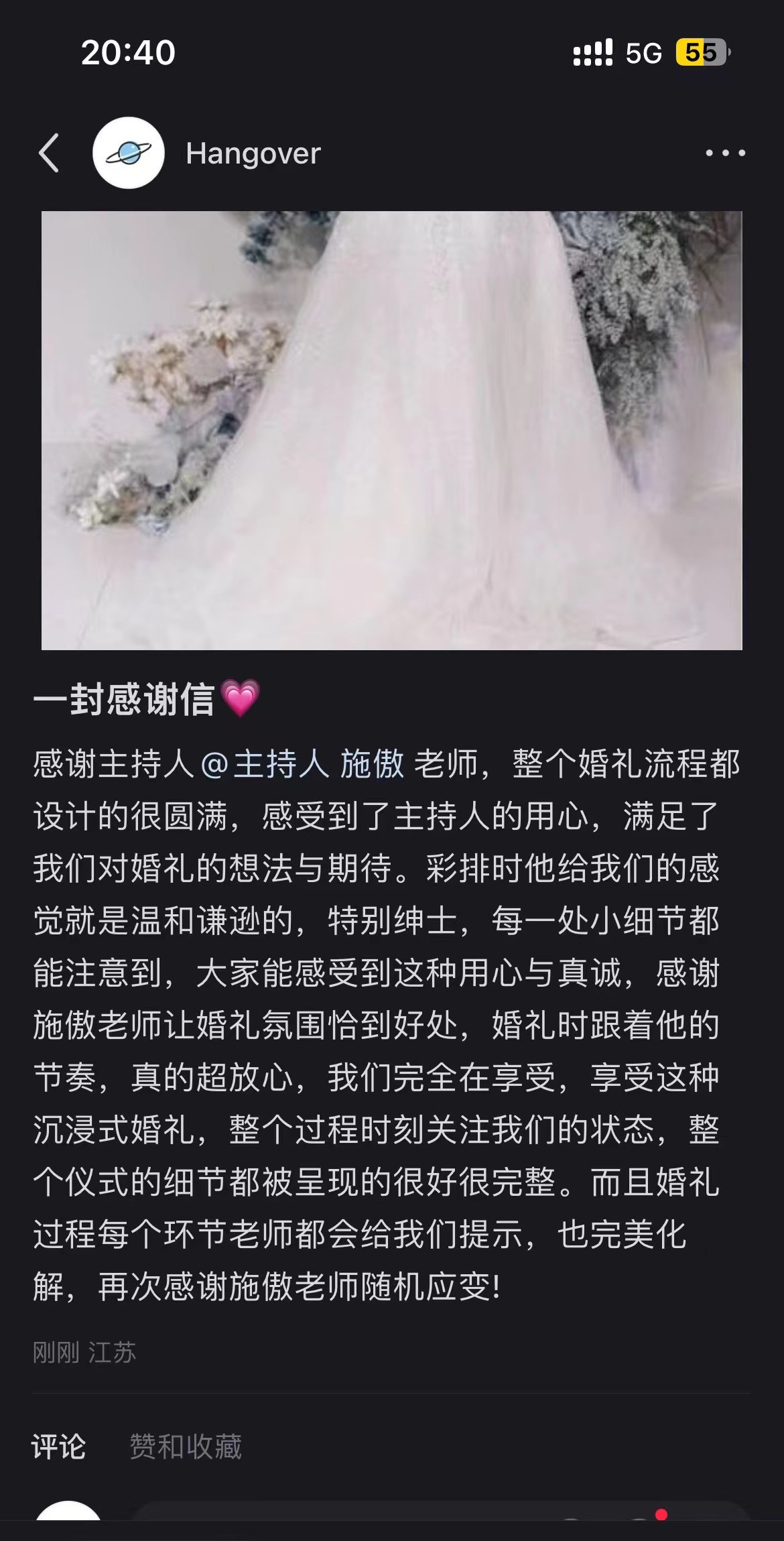View the wedding dress photo

[391, 430]
